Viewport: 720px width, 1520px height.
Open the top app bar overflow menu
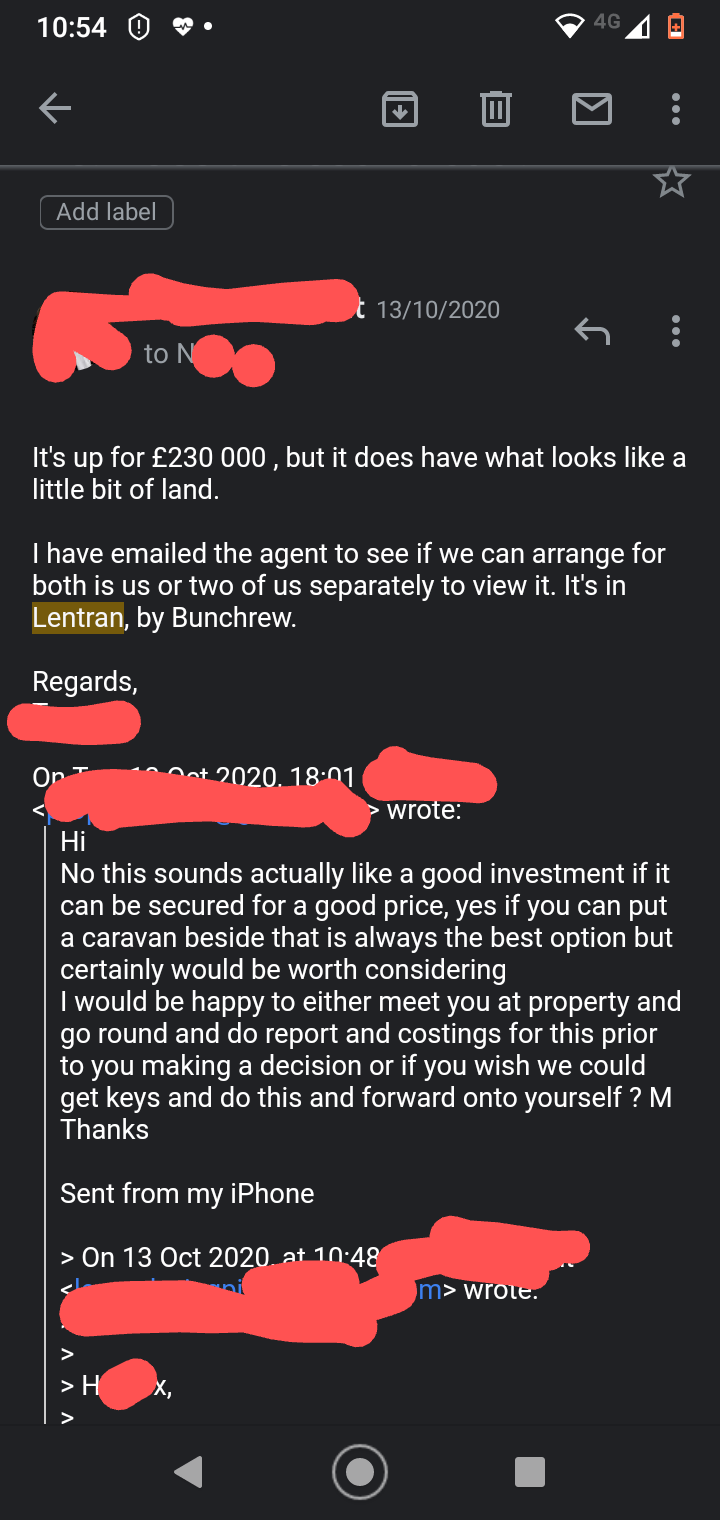click(676, 108)
